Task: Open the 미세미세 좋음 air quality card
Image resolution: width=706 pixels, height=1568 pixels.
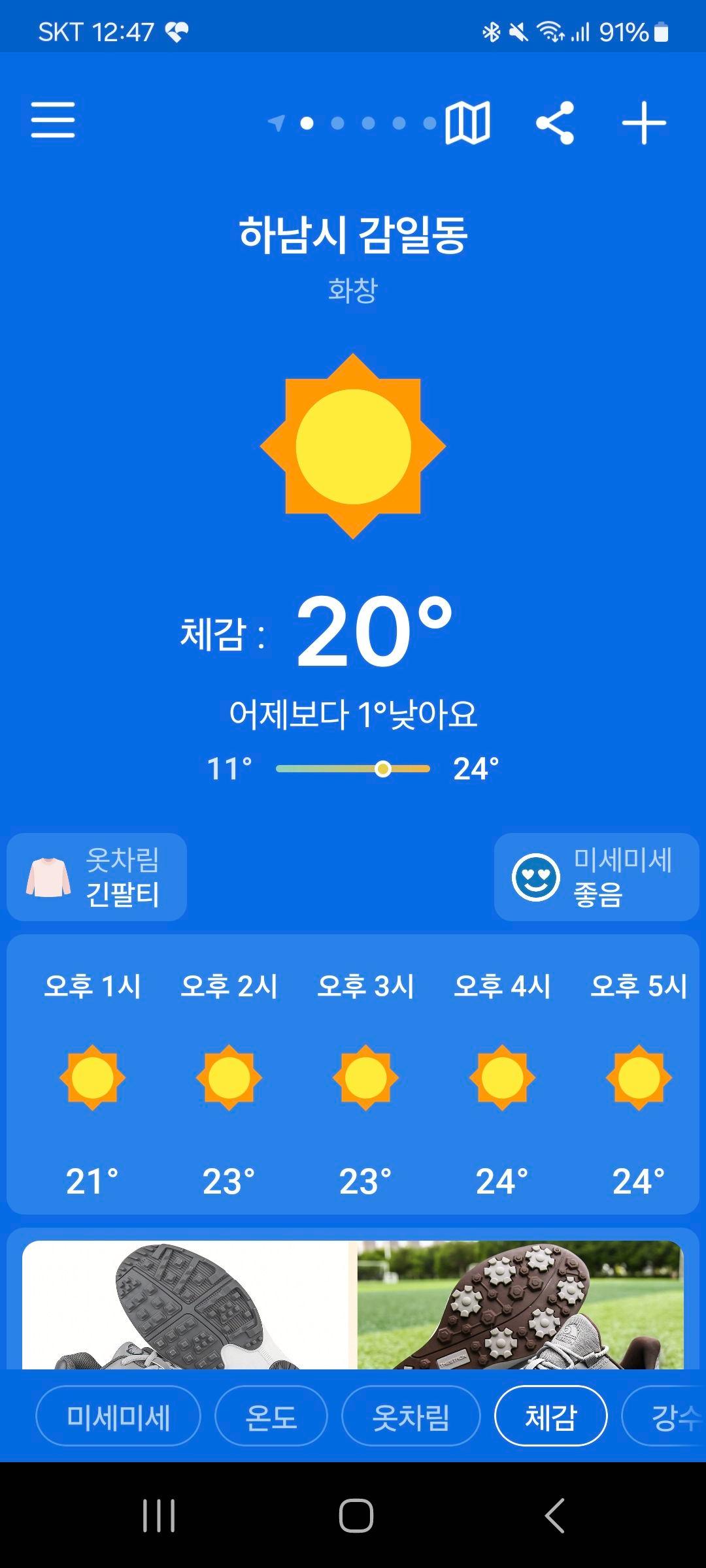Action: [x=596, y=877]
